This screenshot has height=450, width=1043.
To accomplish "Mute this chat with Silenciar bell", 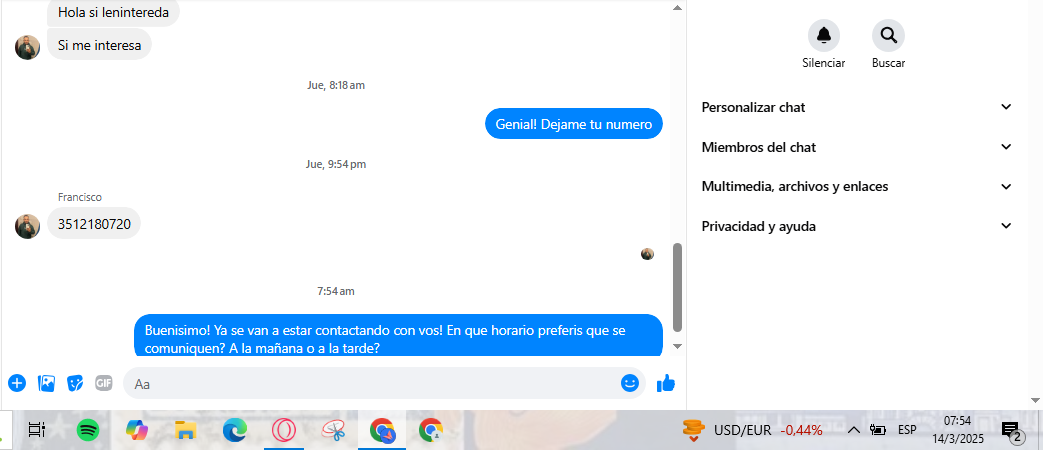I will click(x=823, y=37).
